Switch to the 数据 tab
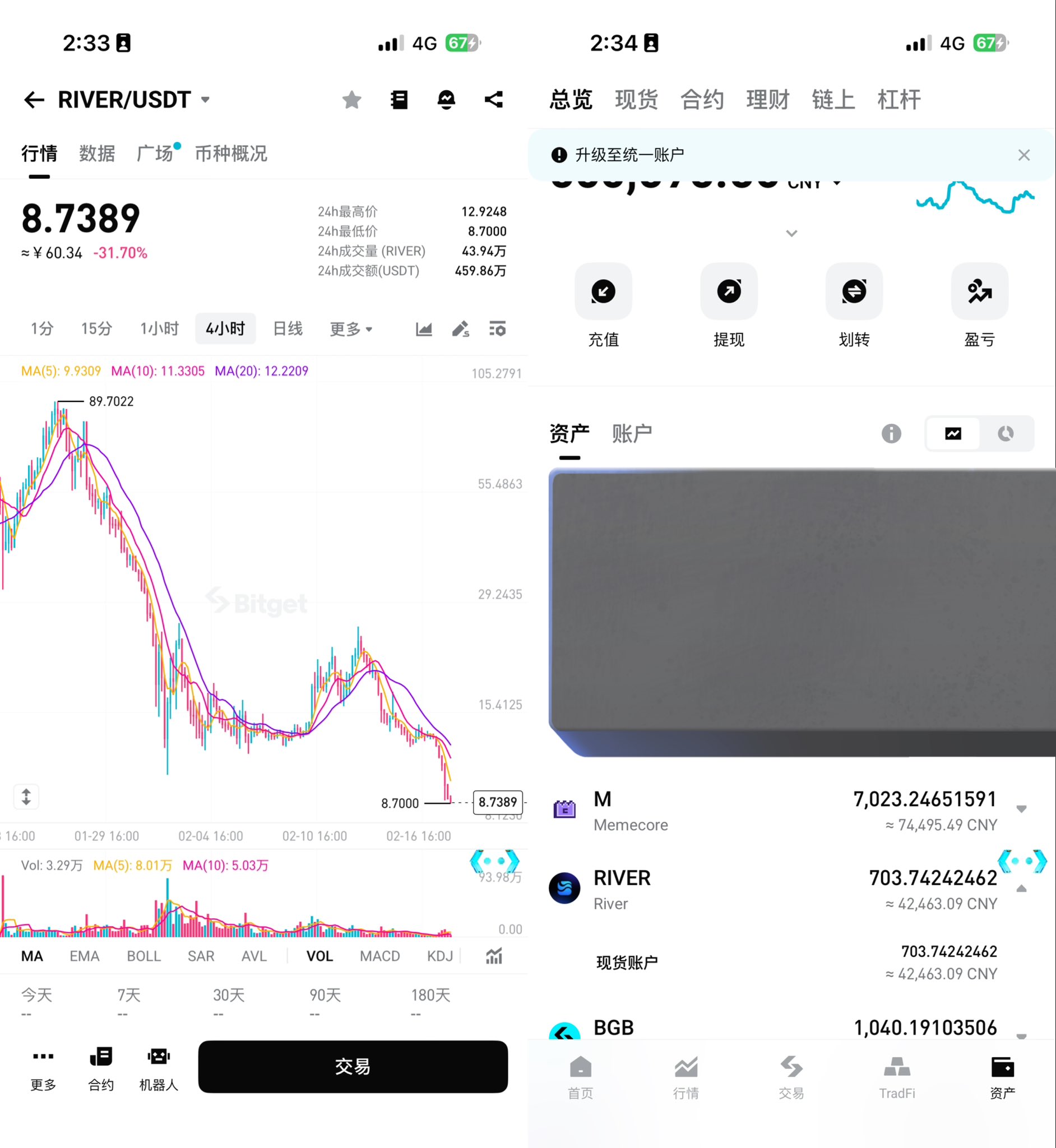Viewport: 1056px width, 1148px height. pos(96,154)
